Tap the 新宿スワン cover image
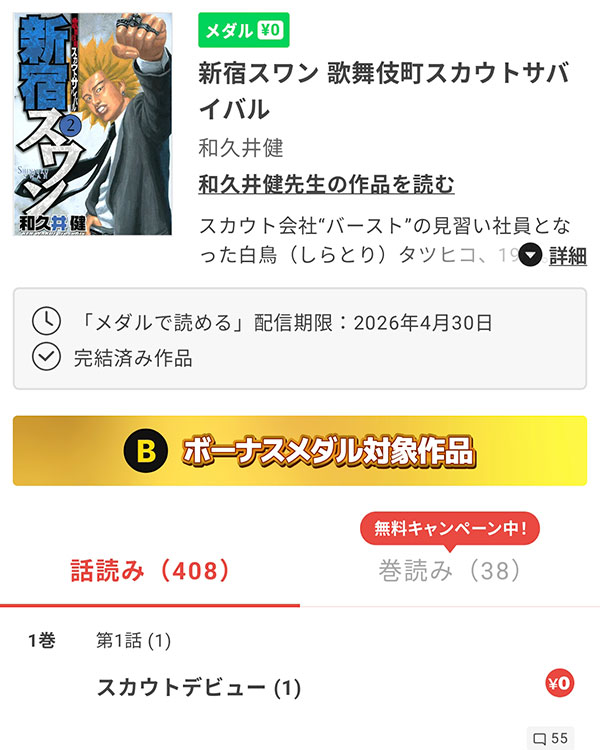The width and height of the screenshot is (600, 750). [x=92, y=125]
